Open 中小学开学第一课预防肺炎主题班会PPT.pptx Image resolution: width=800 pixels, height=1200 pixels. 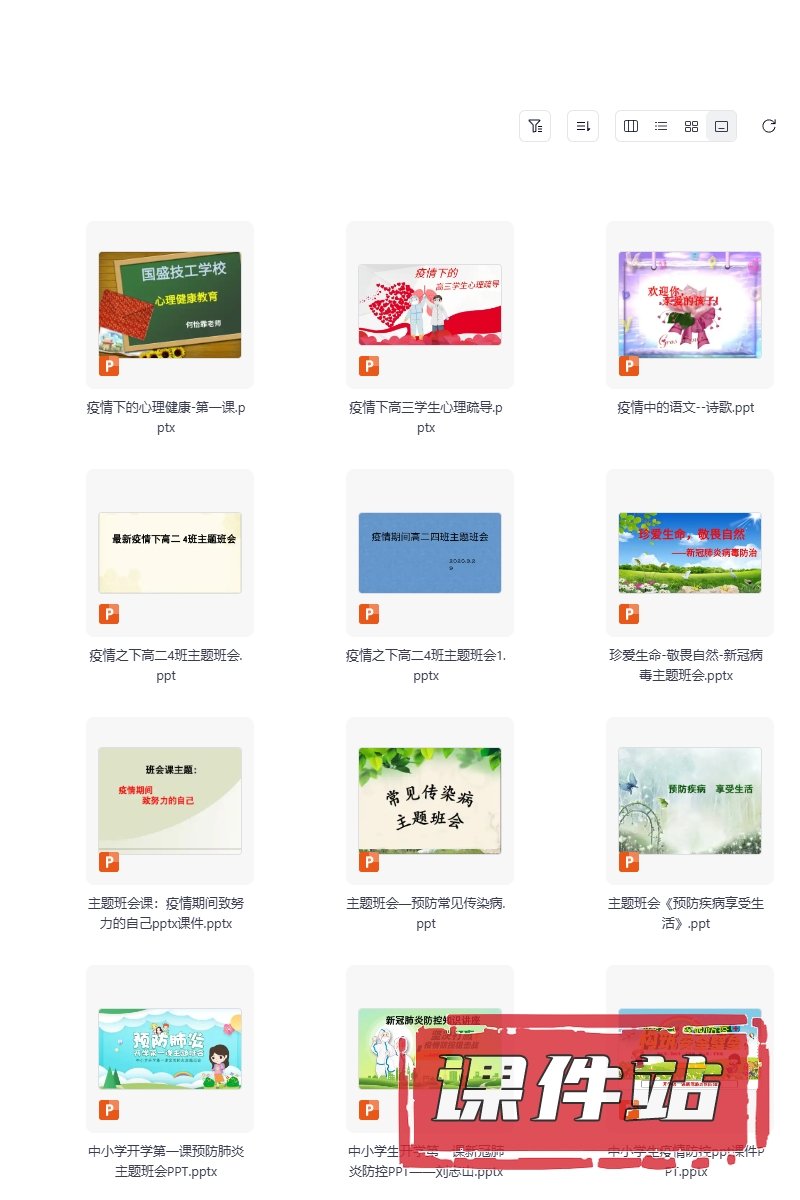(170, 1049)
